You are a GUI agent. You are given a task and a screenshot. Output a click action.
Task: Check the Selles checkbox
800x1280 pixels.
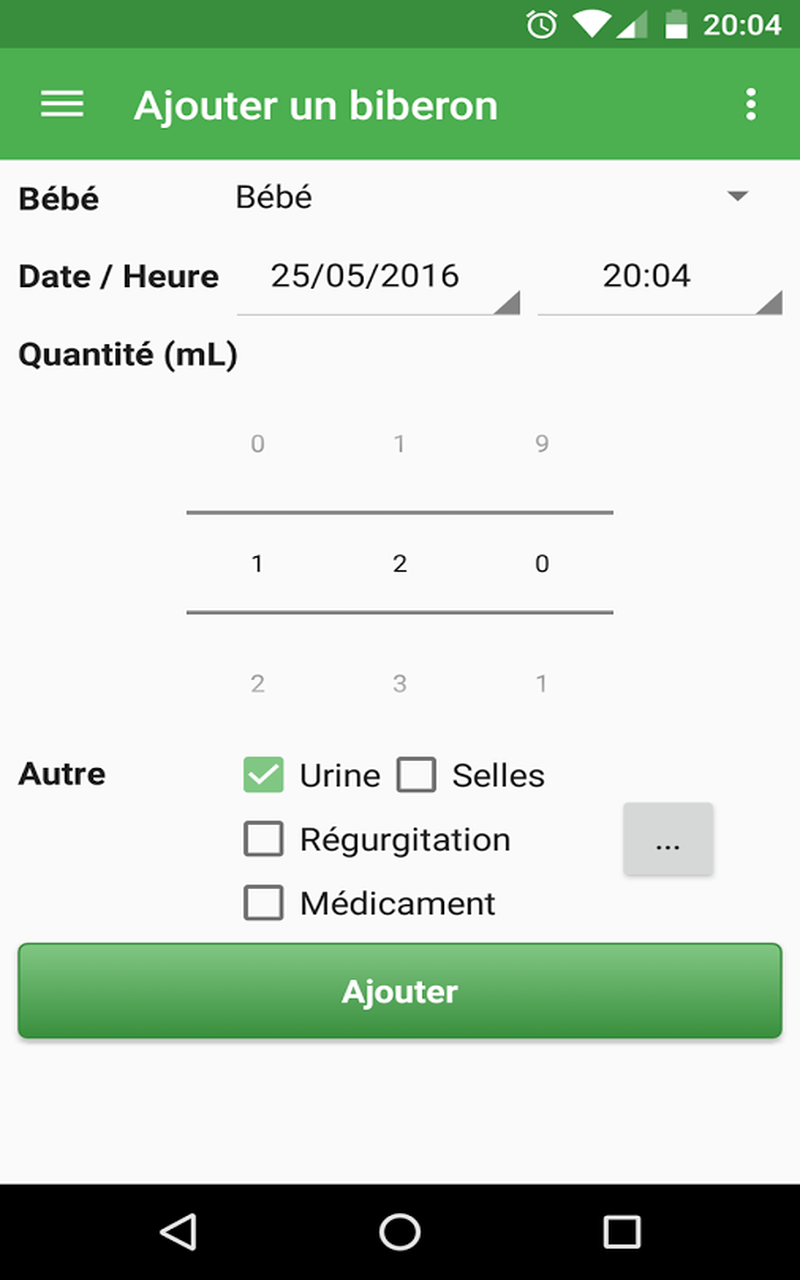(417, 775)
